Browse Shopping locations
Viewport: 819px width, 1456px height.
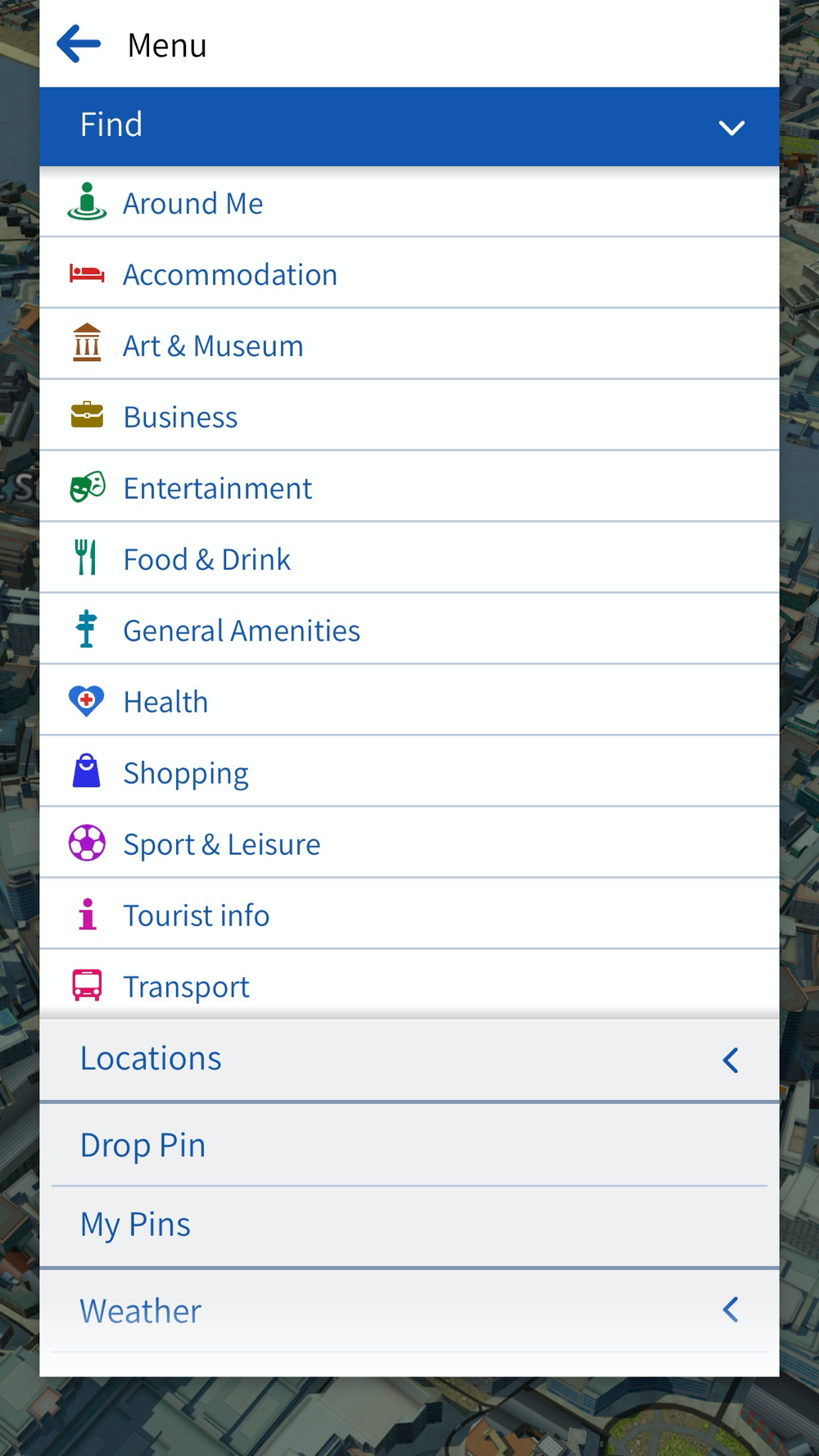409,772
